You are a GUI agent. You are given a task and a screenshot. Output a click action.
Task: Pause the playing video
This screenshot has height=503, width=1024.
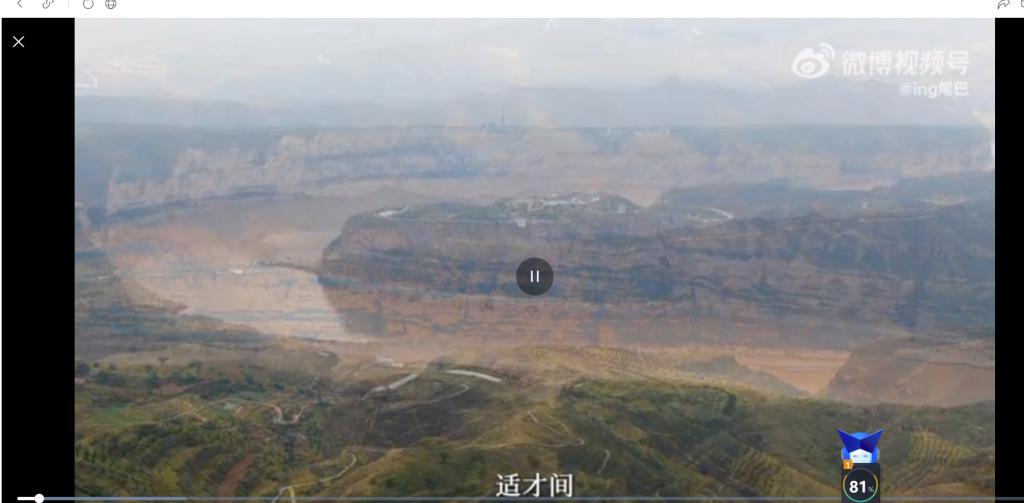point(534,276)
